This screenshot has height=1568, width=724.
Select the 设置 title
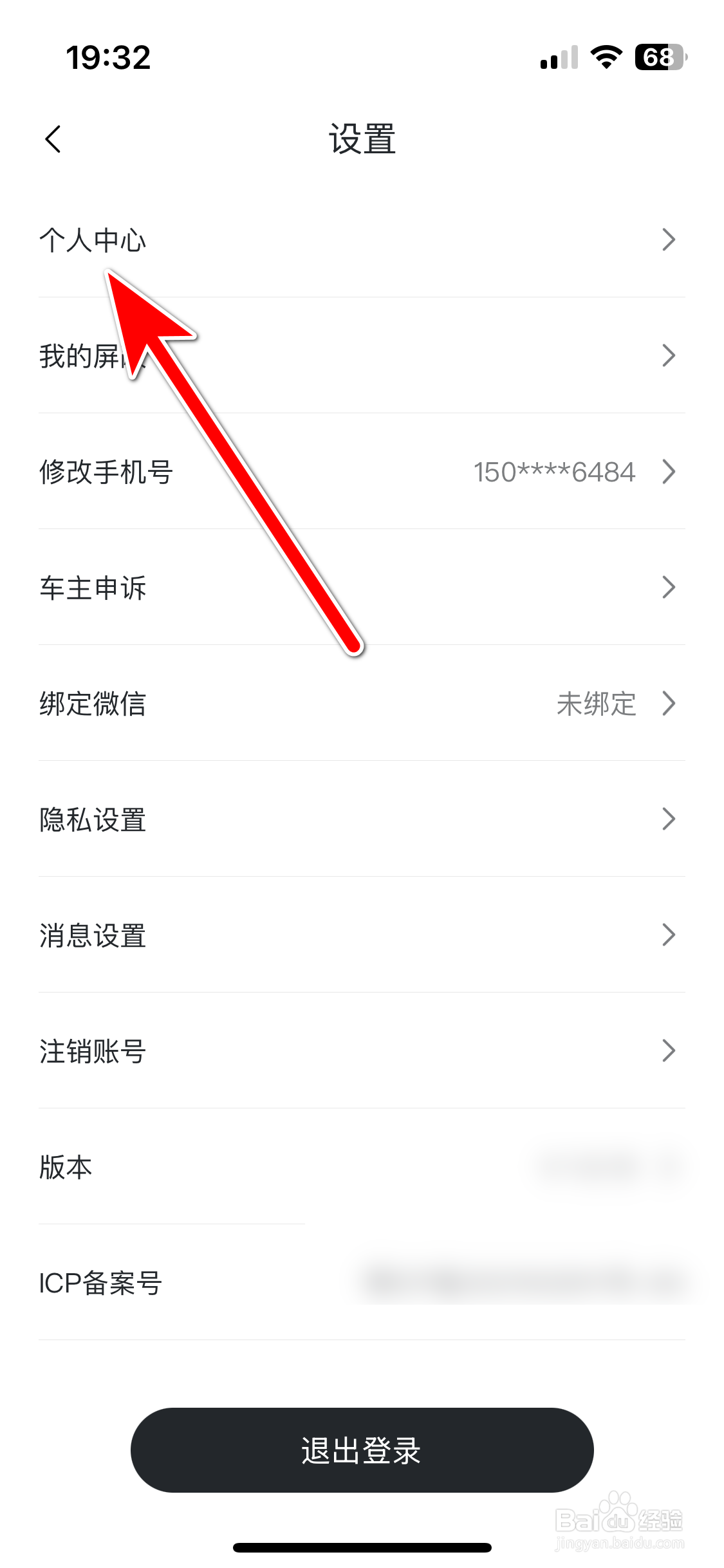pyautogui.click(x=362, y=139)
